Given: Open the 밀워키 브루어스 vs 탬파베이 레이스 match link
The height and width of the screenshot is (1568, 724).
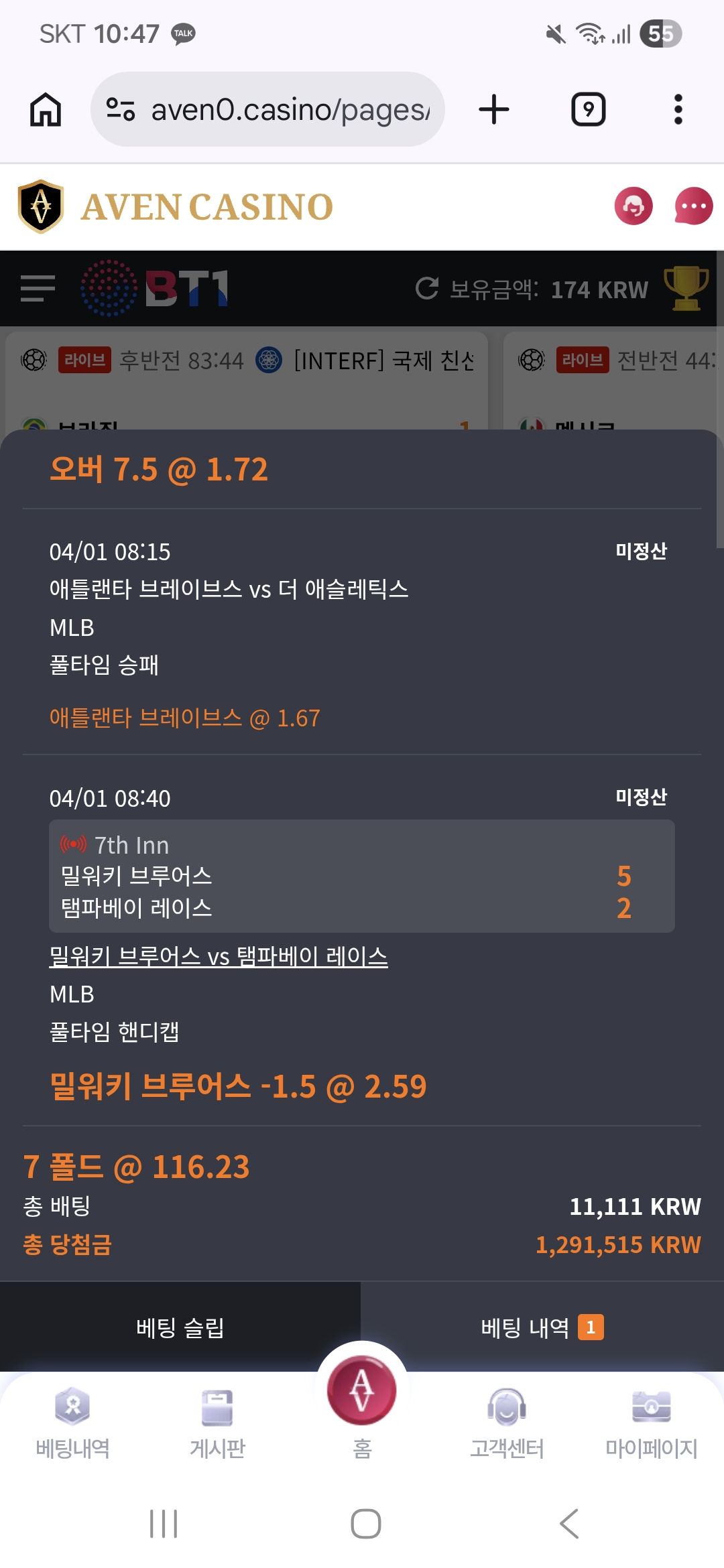Looking at the screenshot, I should (x=219, y=956).
